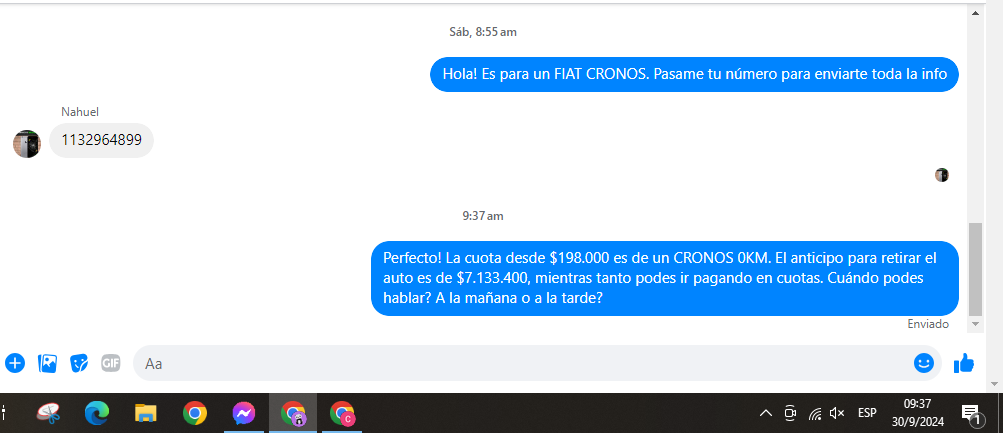Screen dimensions: 1003x433
Task: Attach a photo or file
Action: tap(47, 363)
